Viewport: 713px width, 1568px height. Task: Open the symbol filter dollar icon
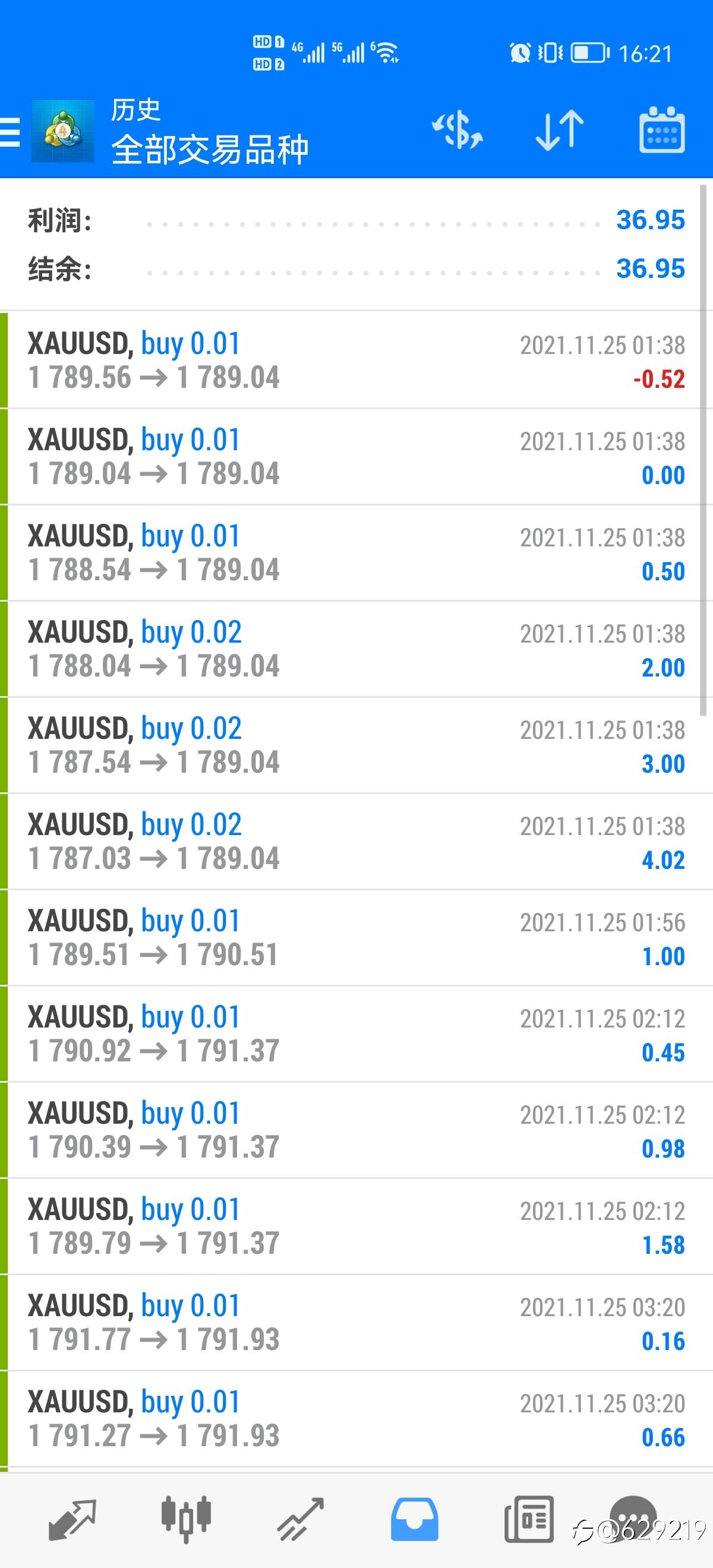click(x=458, y=129)
